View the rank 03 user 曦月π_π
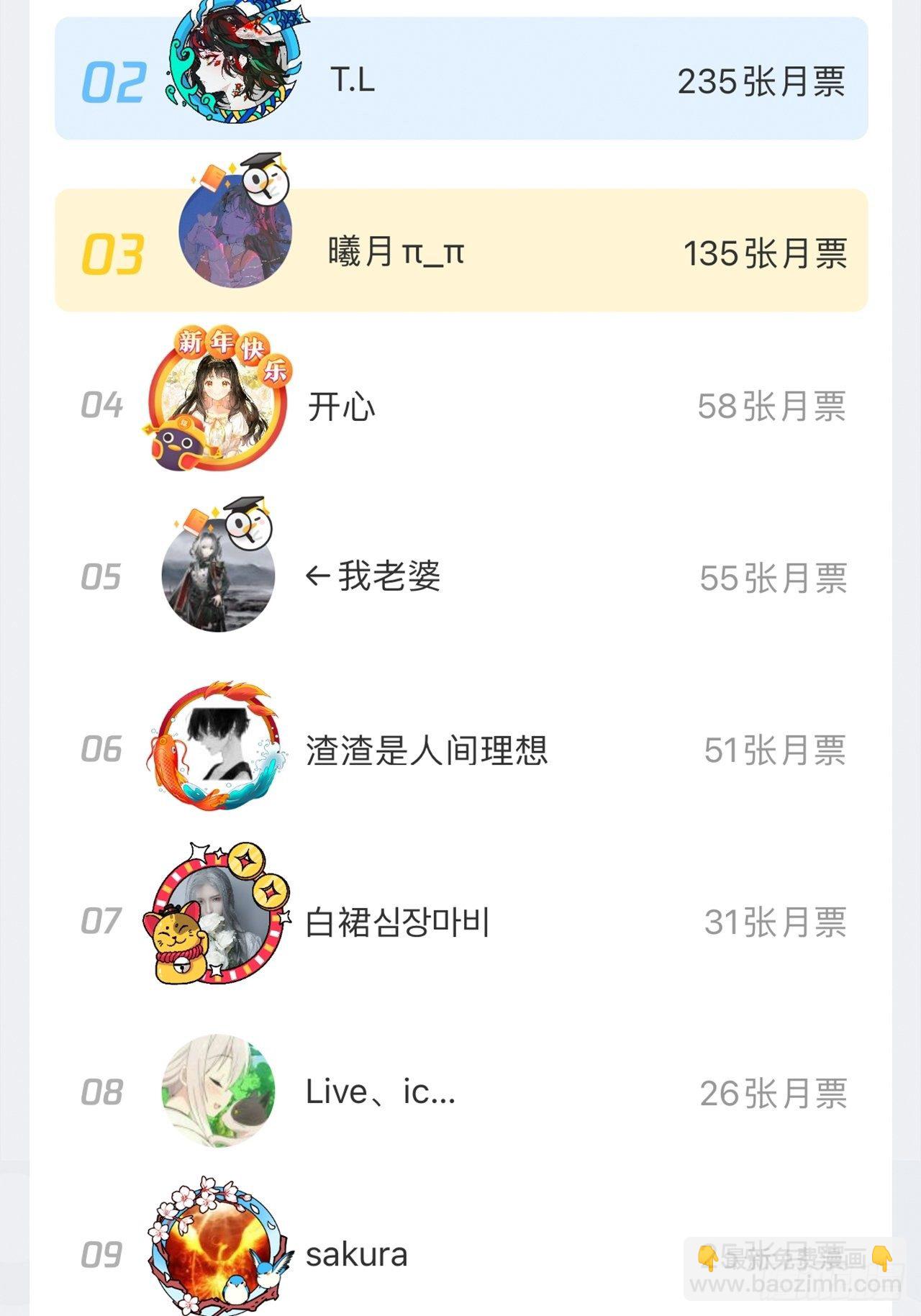The image size is (921, 1316). (x=396, y=252)
